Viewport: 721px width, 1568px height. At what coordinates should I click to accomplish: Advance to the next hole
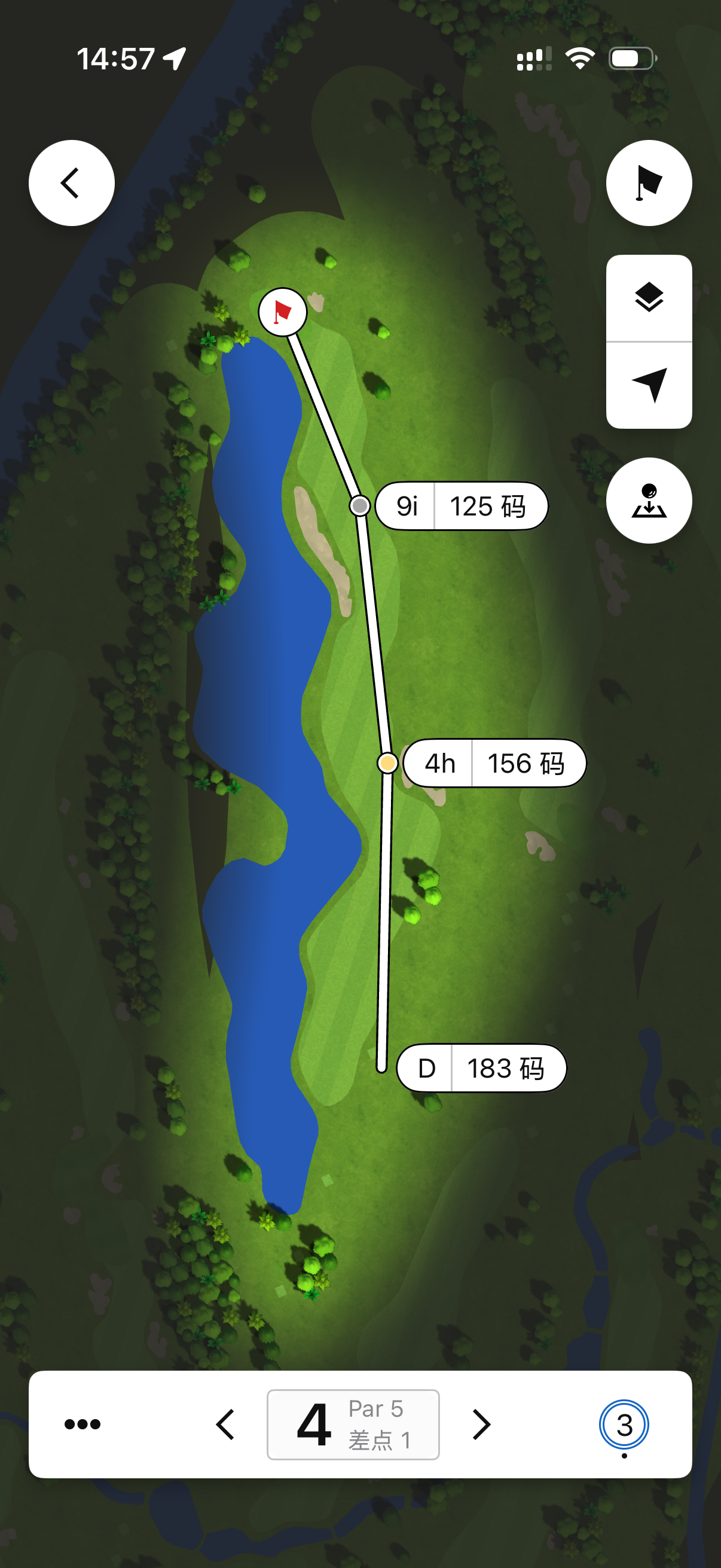481,1424
